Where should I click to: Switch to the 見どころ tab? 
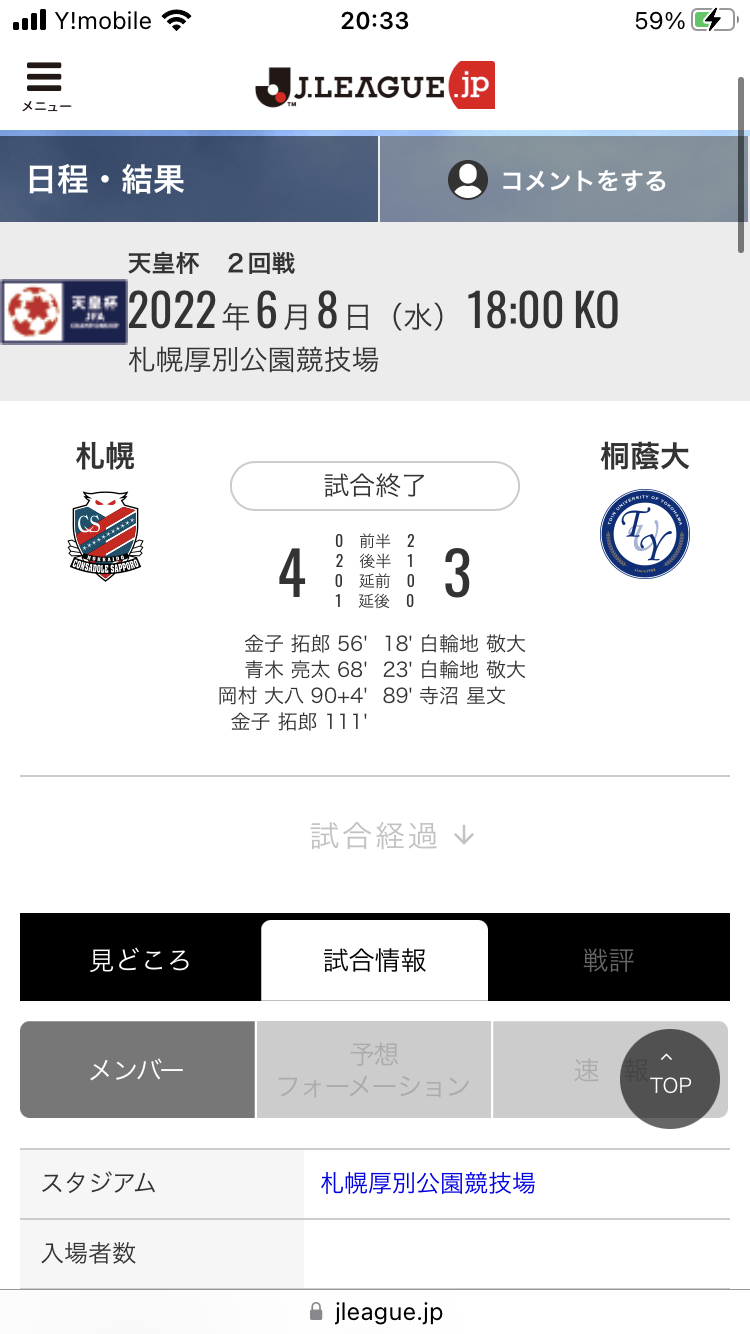(x=140, y=961)
